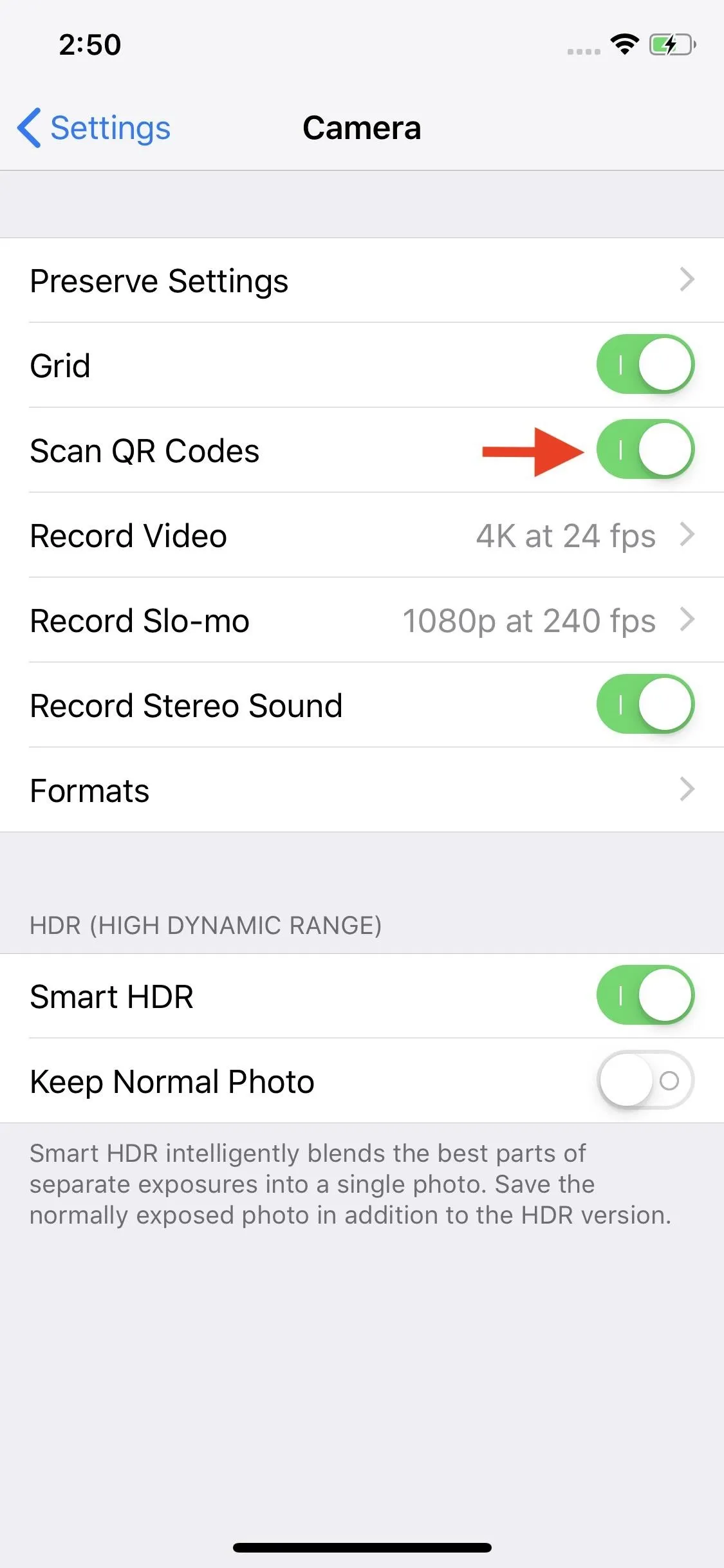Open Preserve Settings
This screenshot has height=1568, width=724.
pyautogui.click(x=362, y=280)
